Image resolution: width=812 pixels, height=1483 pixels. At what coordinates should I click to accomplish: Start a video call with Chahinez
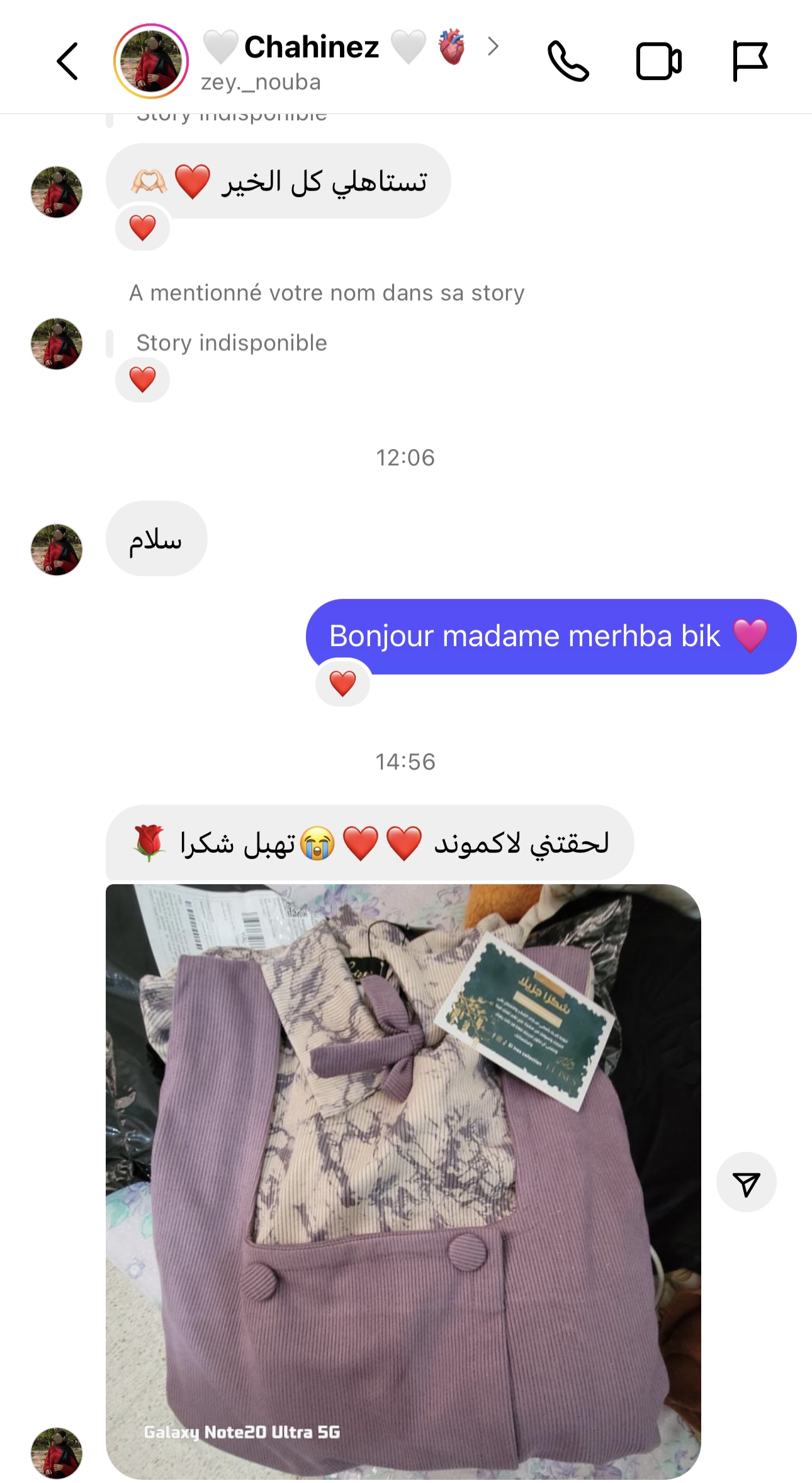click(658, 61)
